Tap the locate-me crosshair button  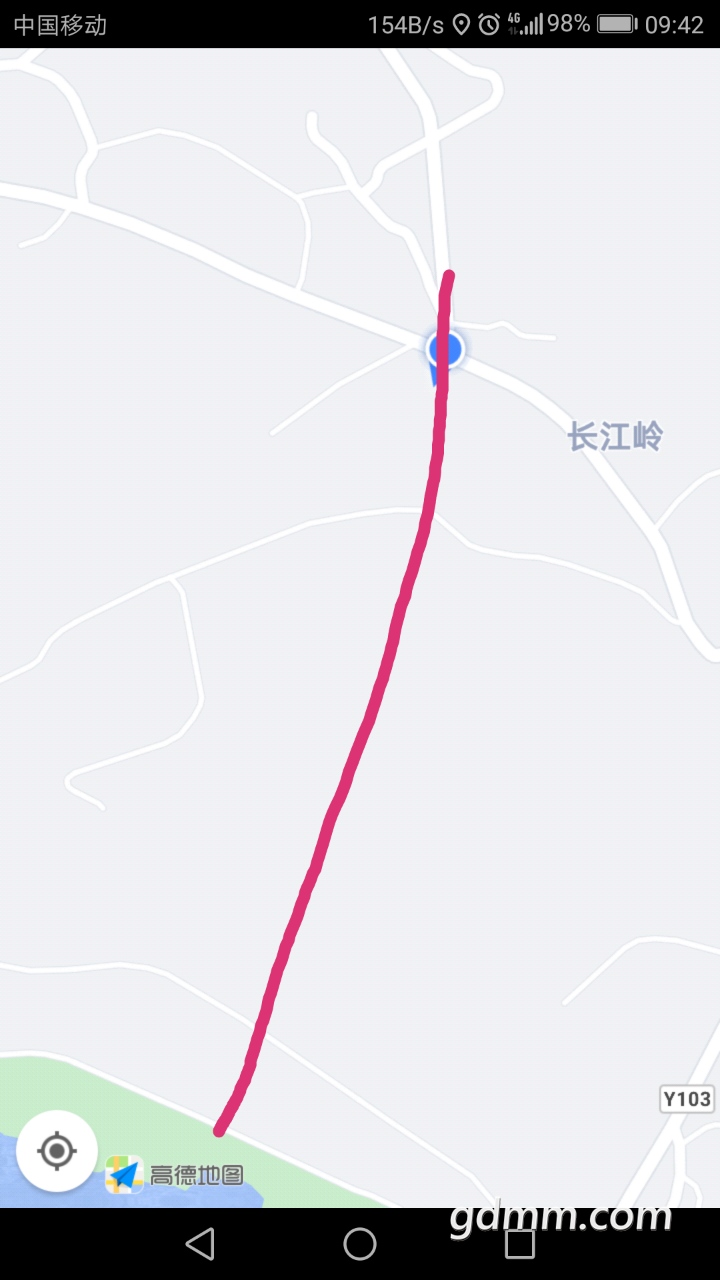click(x=56, y=1151)
